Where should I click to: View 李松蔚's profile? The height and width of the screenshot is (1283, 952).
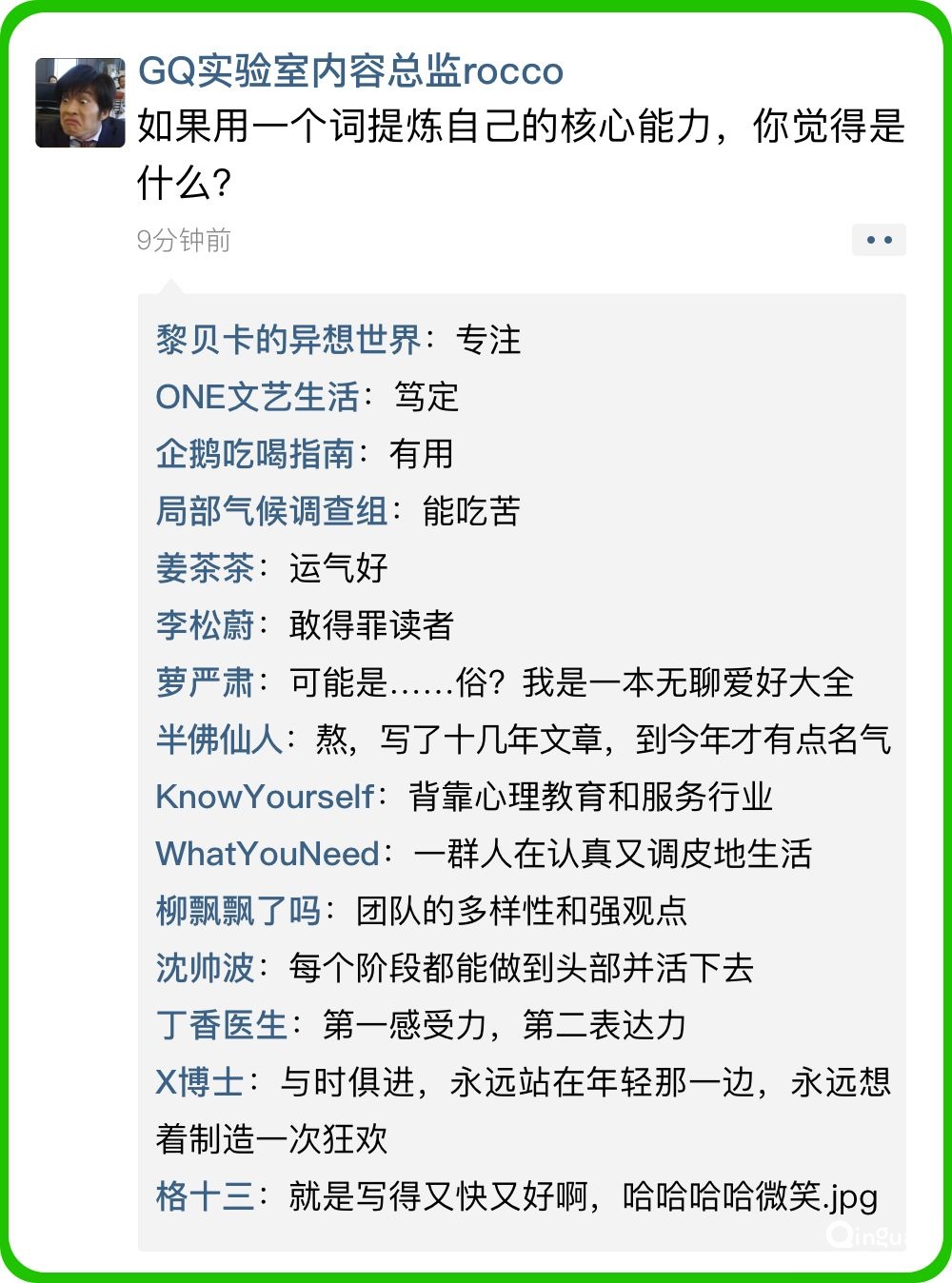click(205, 625)
